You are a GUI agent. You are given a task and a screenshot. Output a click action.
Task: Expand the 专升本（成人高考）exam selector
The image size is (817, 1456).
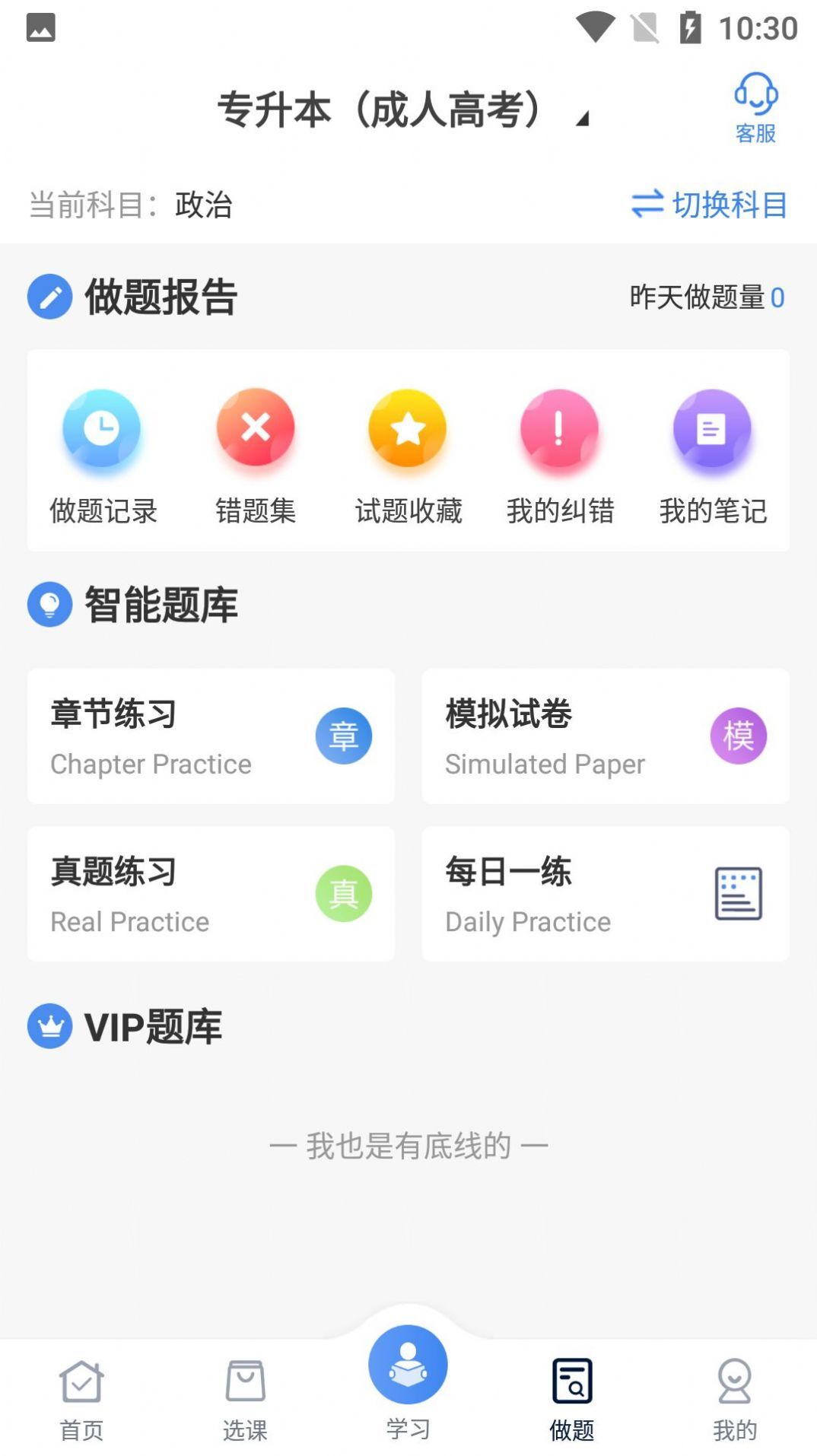[x=396, y=109]
